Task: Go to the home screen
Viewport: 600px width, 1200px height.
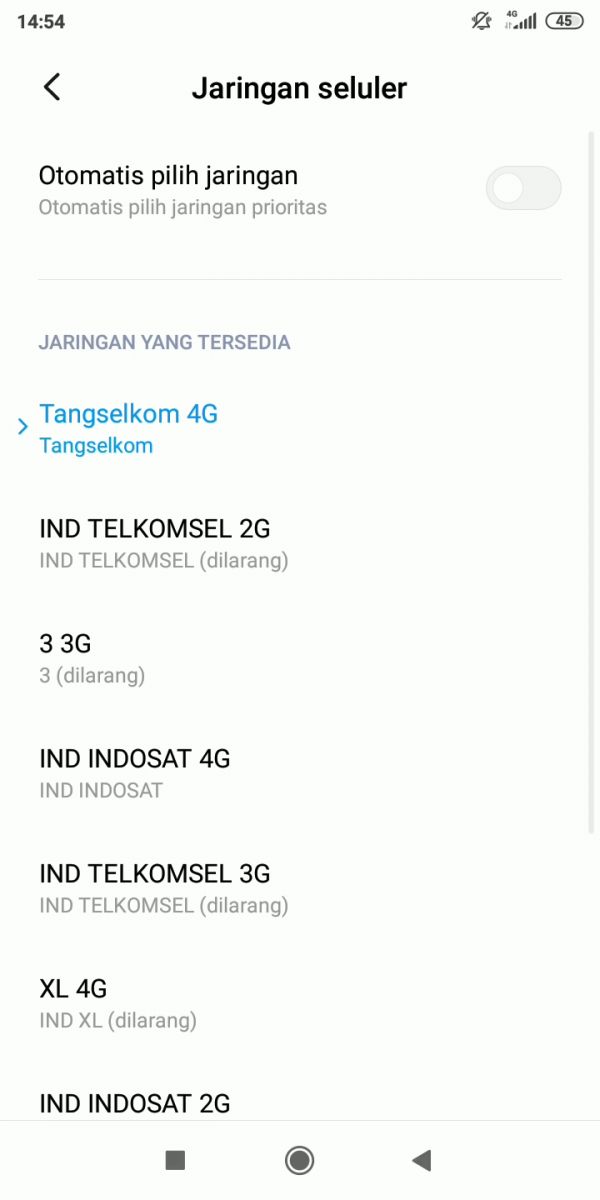Action: pos(299,1160)
